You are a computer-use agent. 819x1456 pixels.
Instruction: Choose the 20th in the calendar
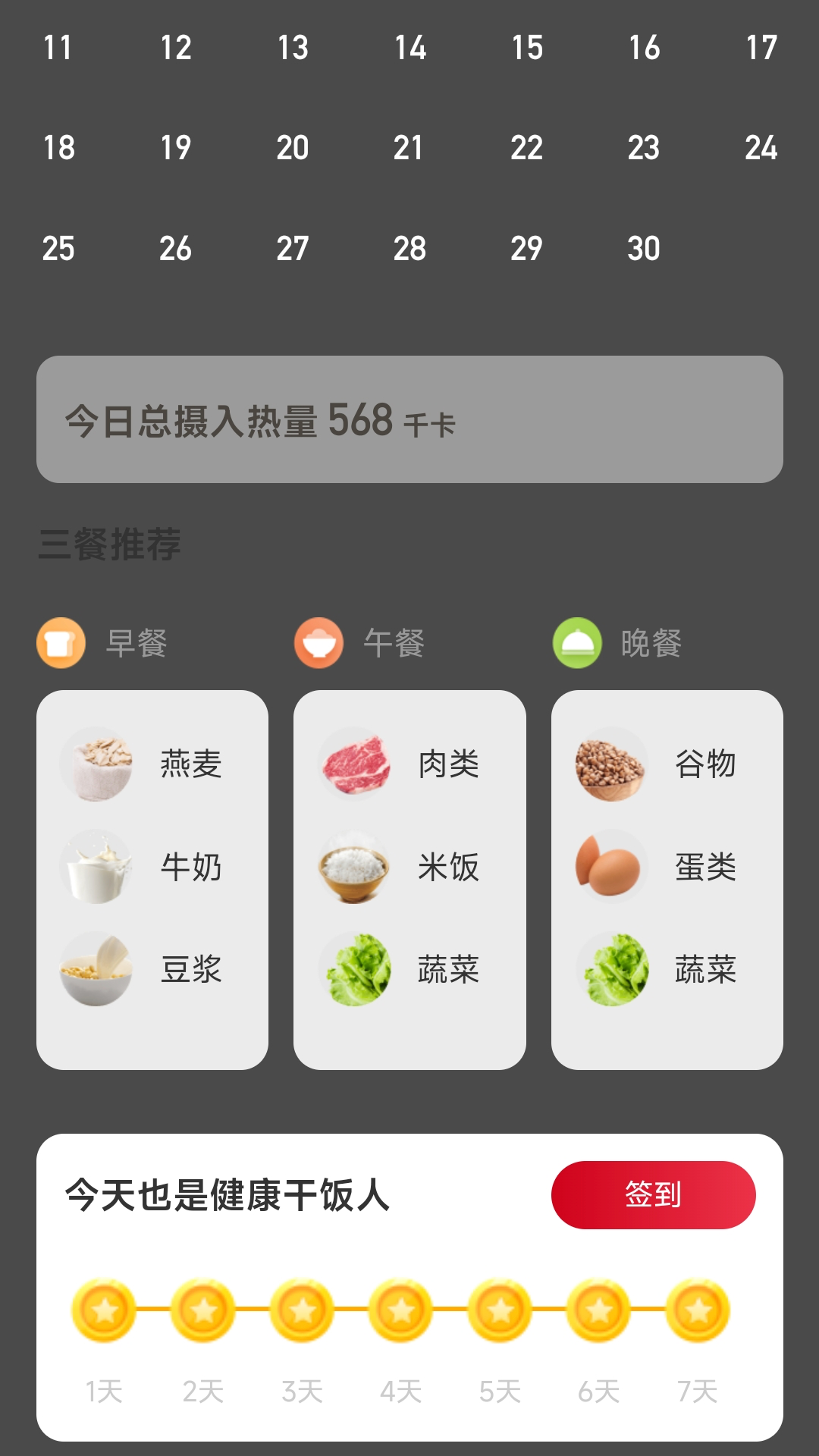(x=293, y=148)
